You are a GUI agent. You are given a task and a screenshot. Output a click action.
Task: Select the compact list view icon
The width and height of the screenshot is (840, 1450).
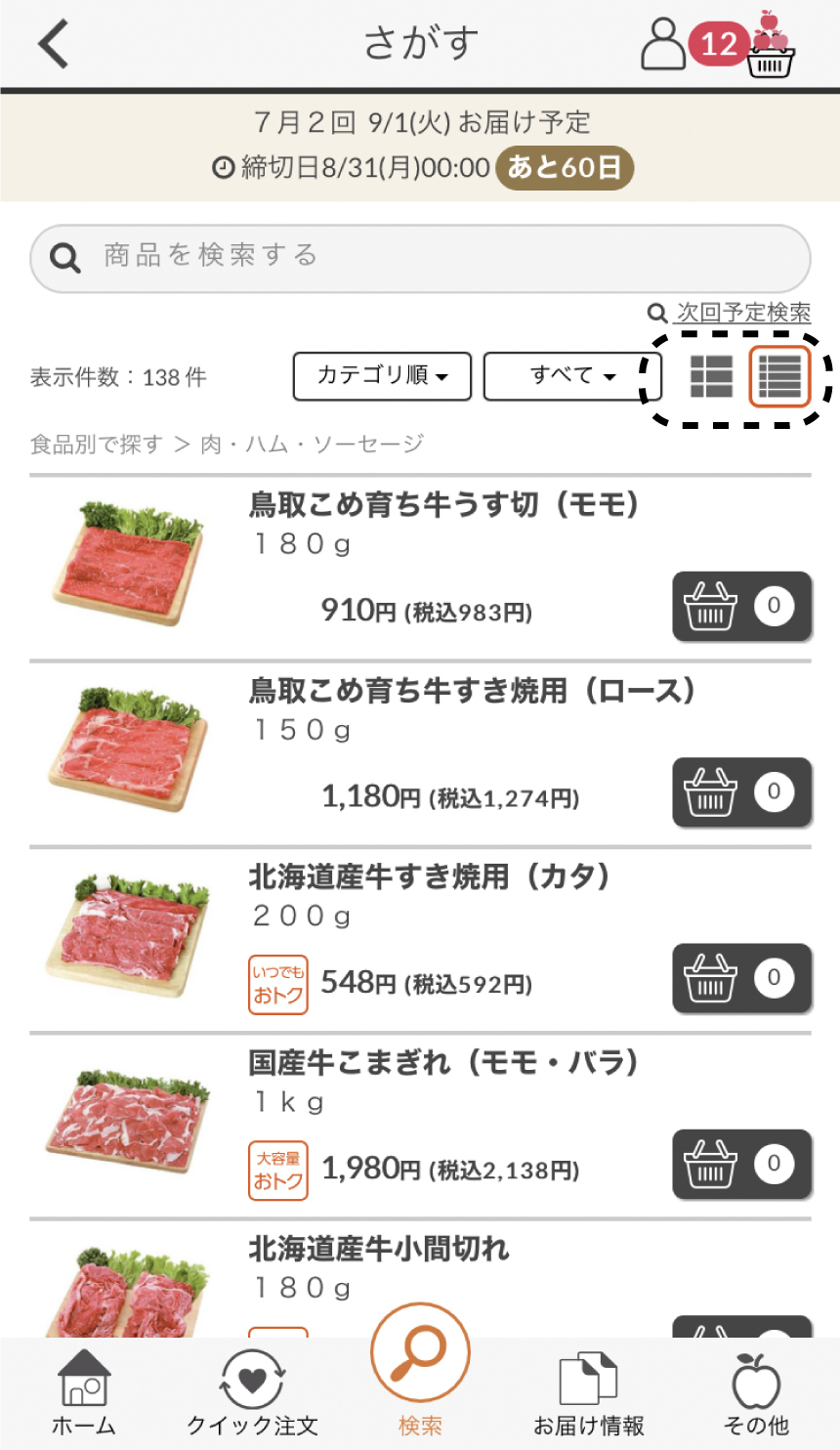[x=779, y=376]
